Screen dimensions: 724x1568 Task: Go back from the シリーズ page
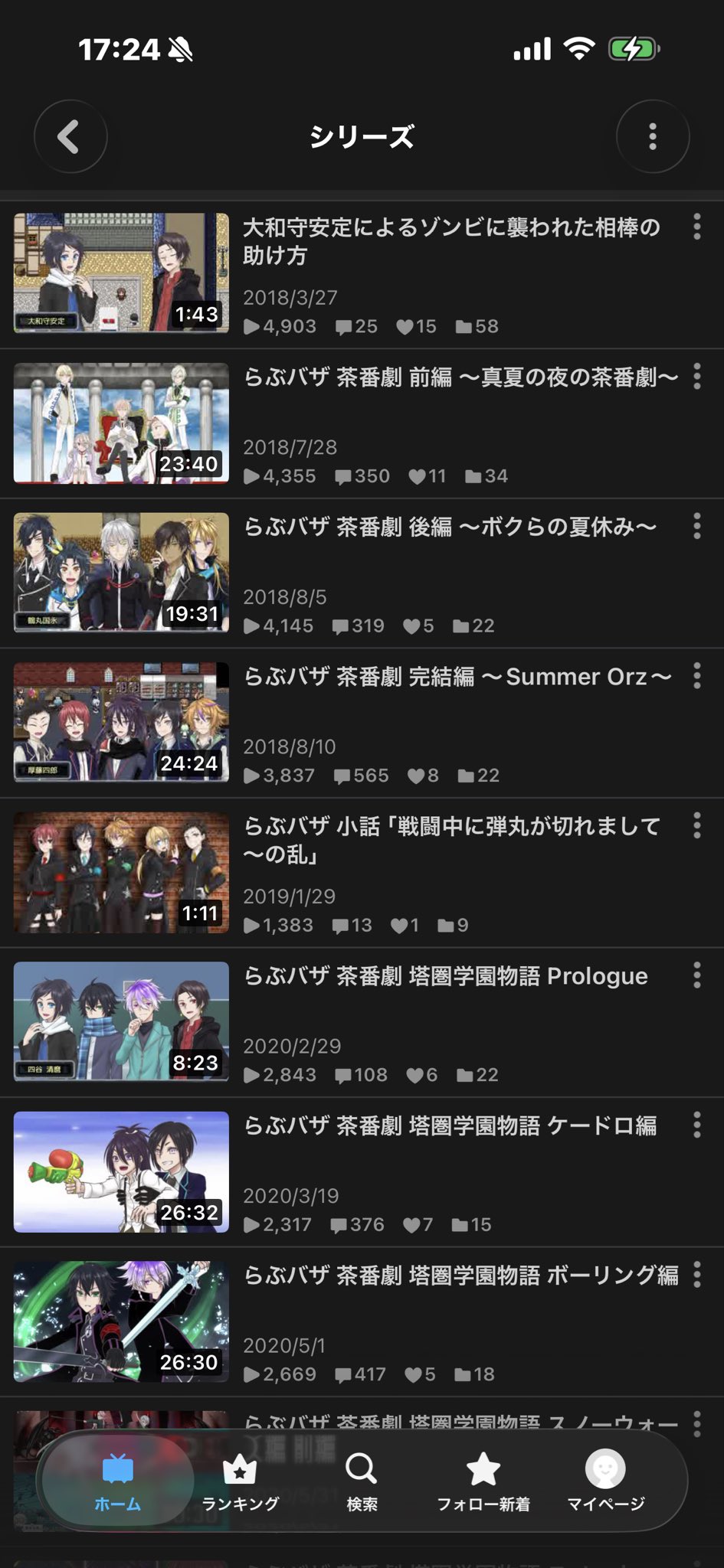tap(70, 137)
